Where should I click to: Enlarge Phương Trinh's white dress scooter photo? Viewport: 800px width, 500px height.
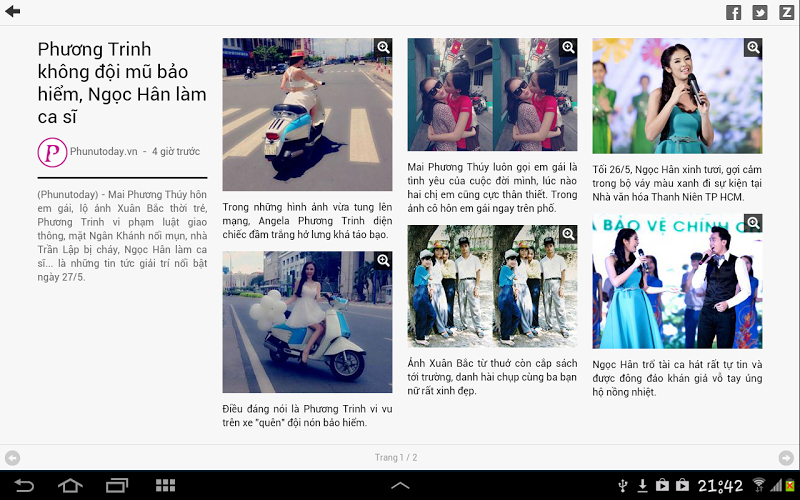[382, 48]
